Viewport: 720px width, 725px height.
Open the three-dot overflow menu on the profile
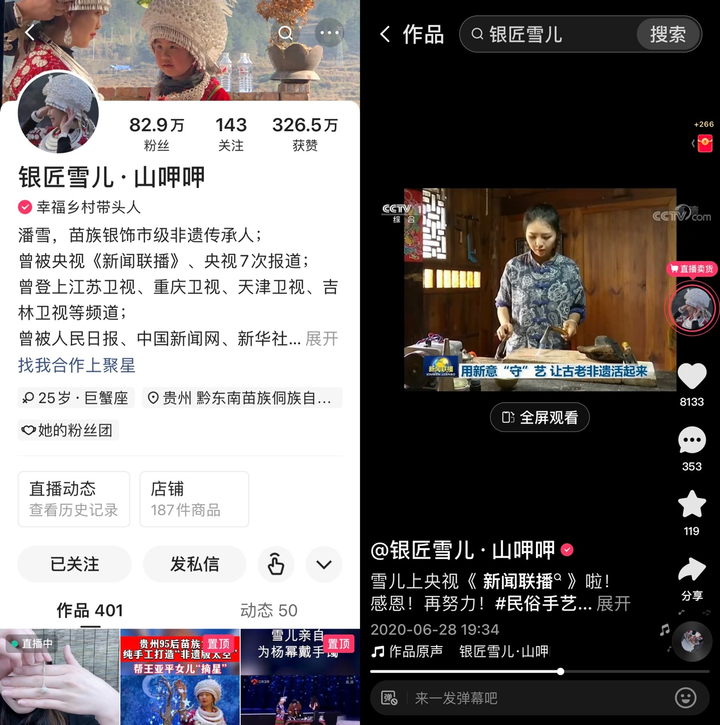click(x=329, y=33)
